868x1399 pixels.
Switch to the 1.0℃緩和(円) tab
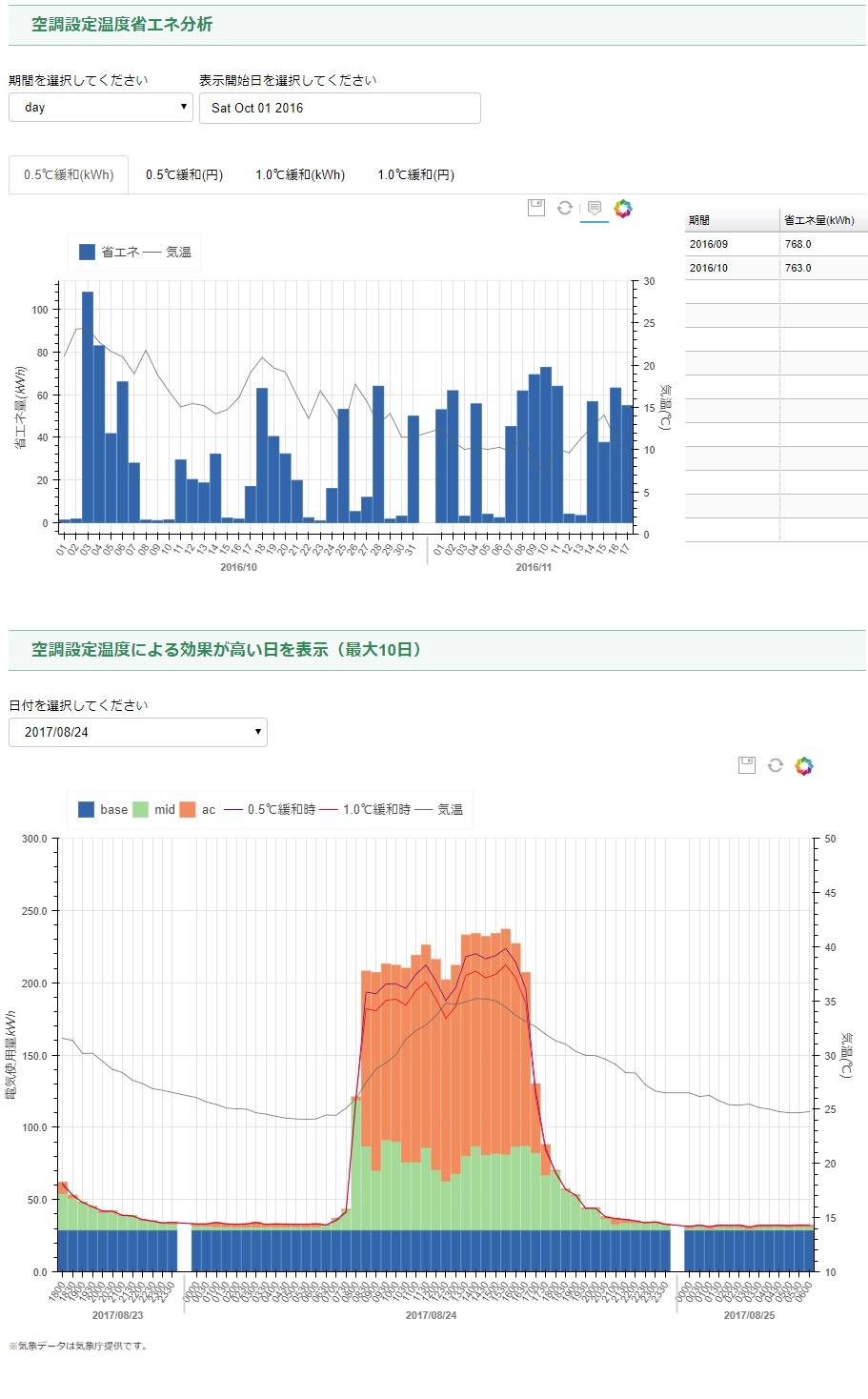[x=415, y=174]
